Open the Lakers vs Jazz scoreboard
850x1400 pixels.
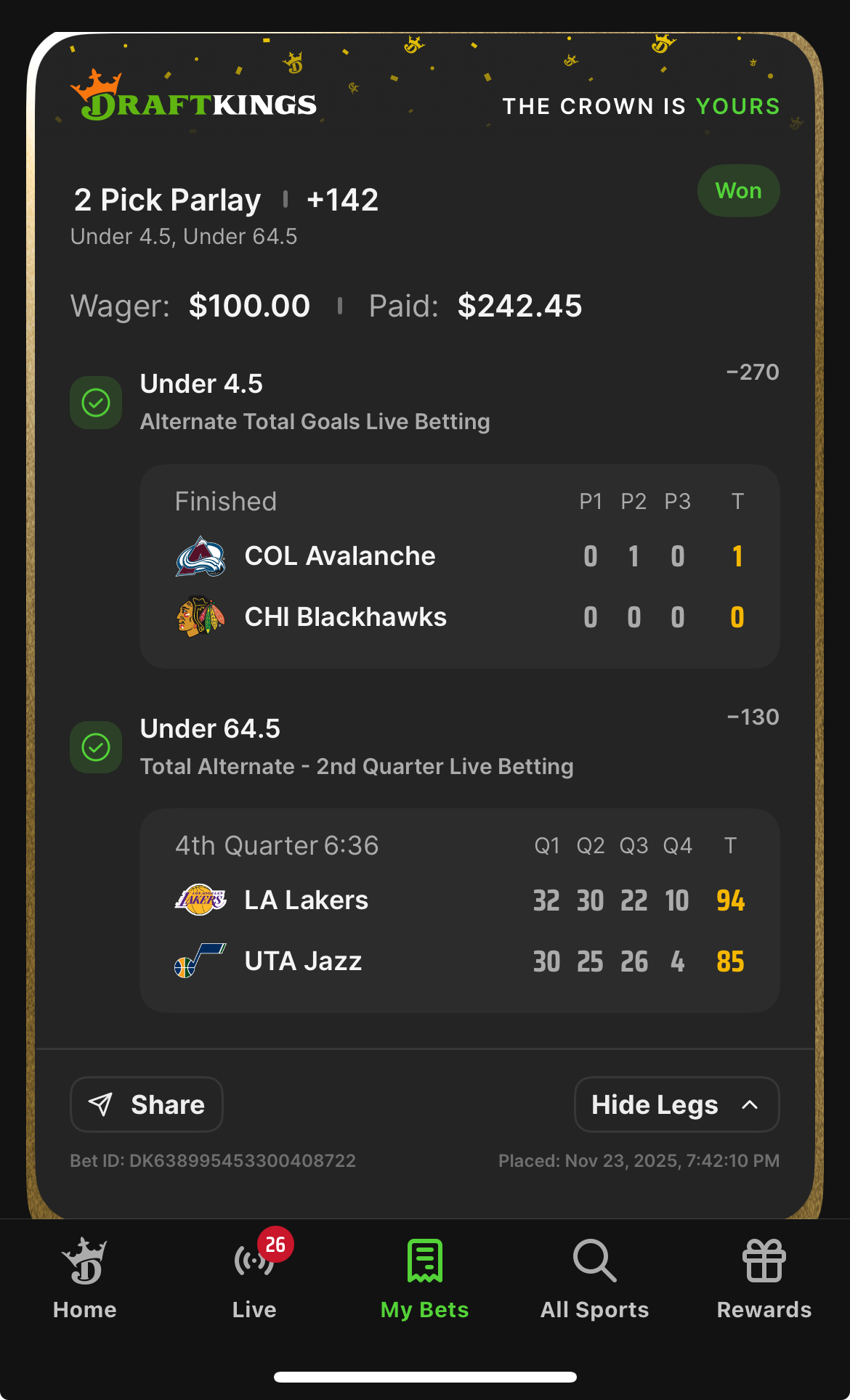[460, 911]
